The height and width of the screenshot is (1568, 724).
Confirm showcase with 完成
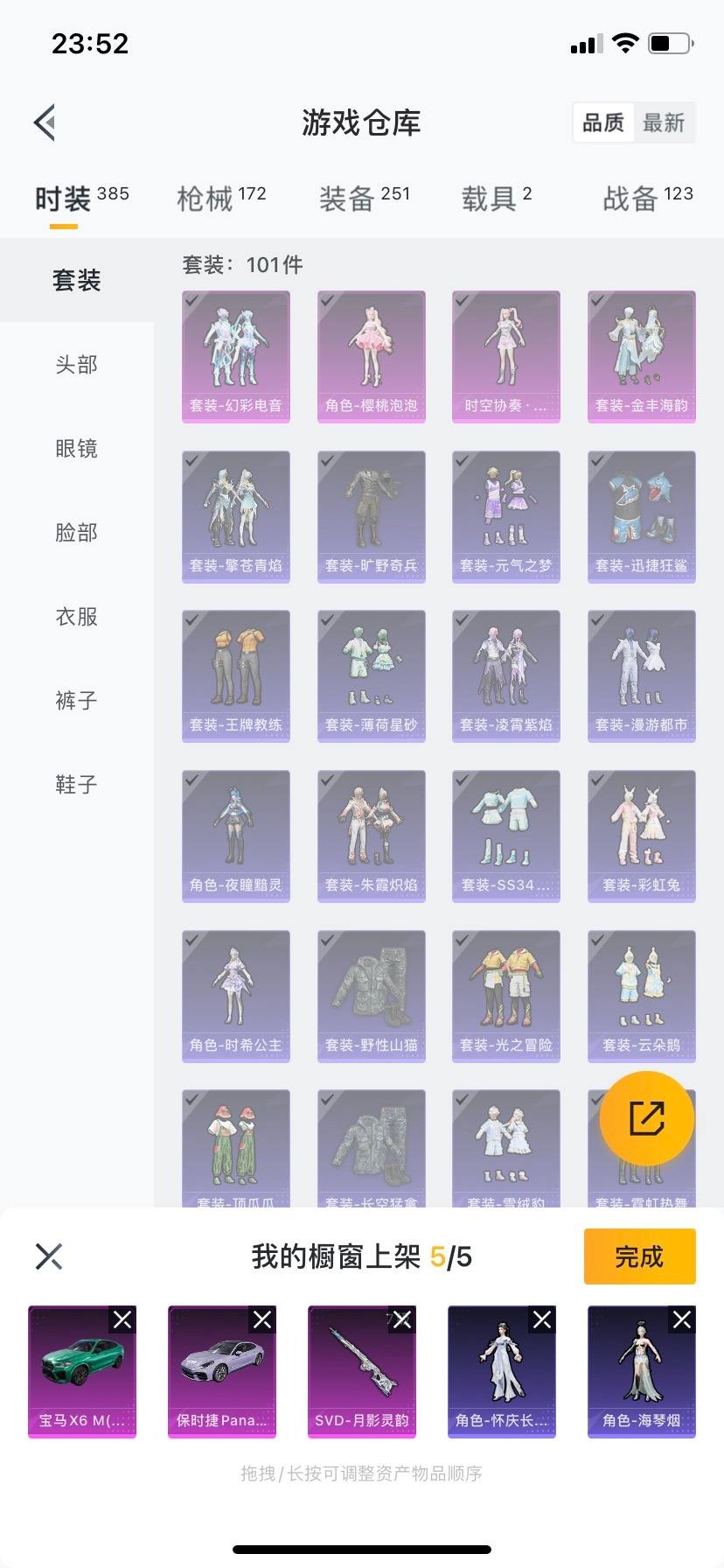click(x=639, y=1256)
